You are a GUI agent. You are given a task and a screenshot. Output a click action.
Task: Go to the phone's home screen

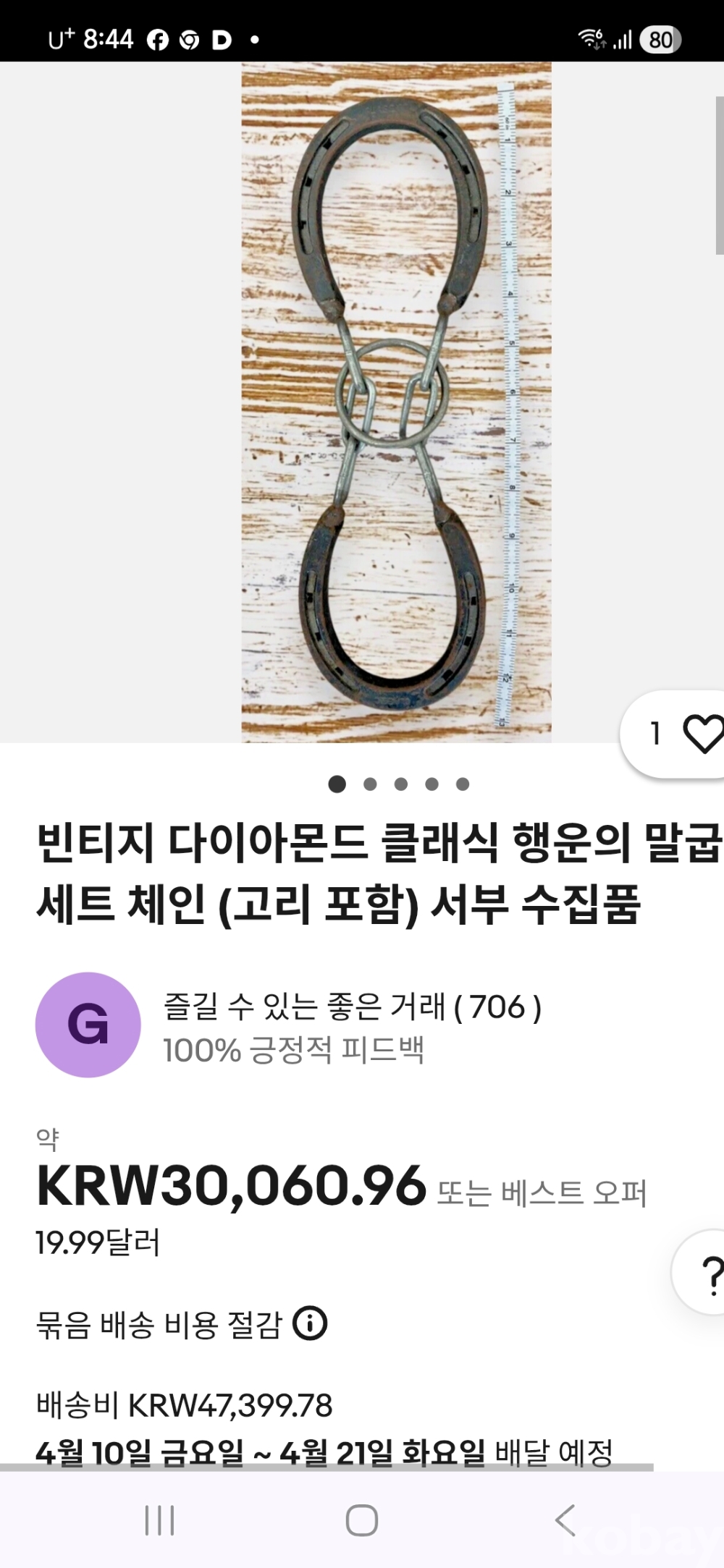[362, 1520]
